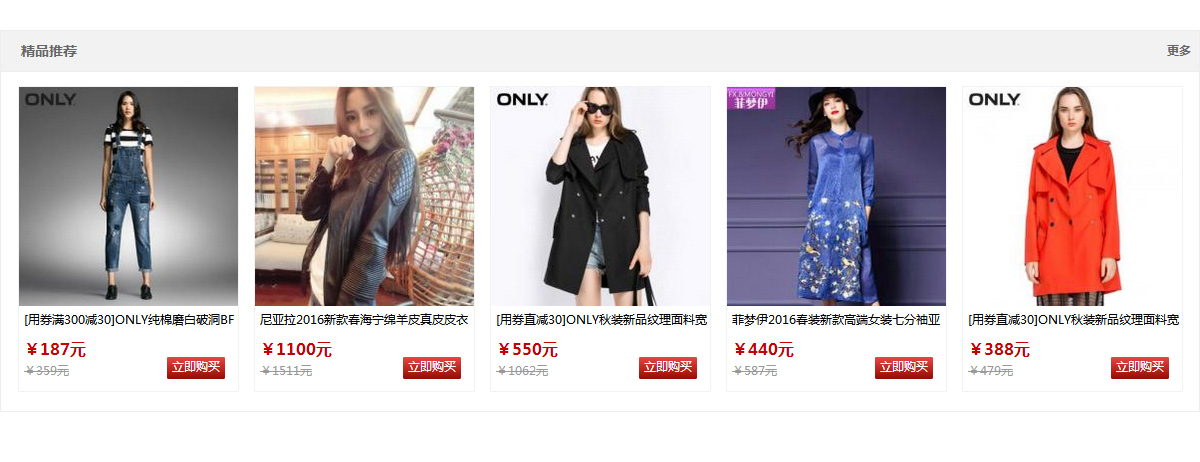This screenshot has width=1200, height=462.
Task: Open the 菲梦伊 blue dress product image
Action: 836,196
